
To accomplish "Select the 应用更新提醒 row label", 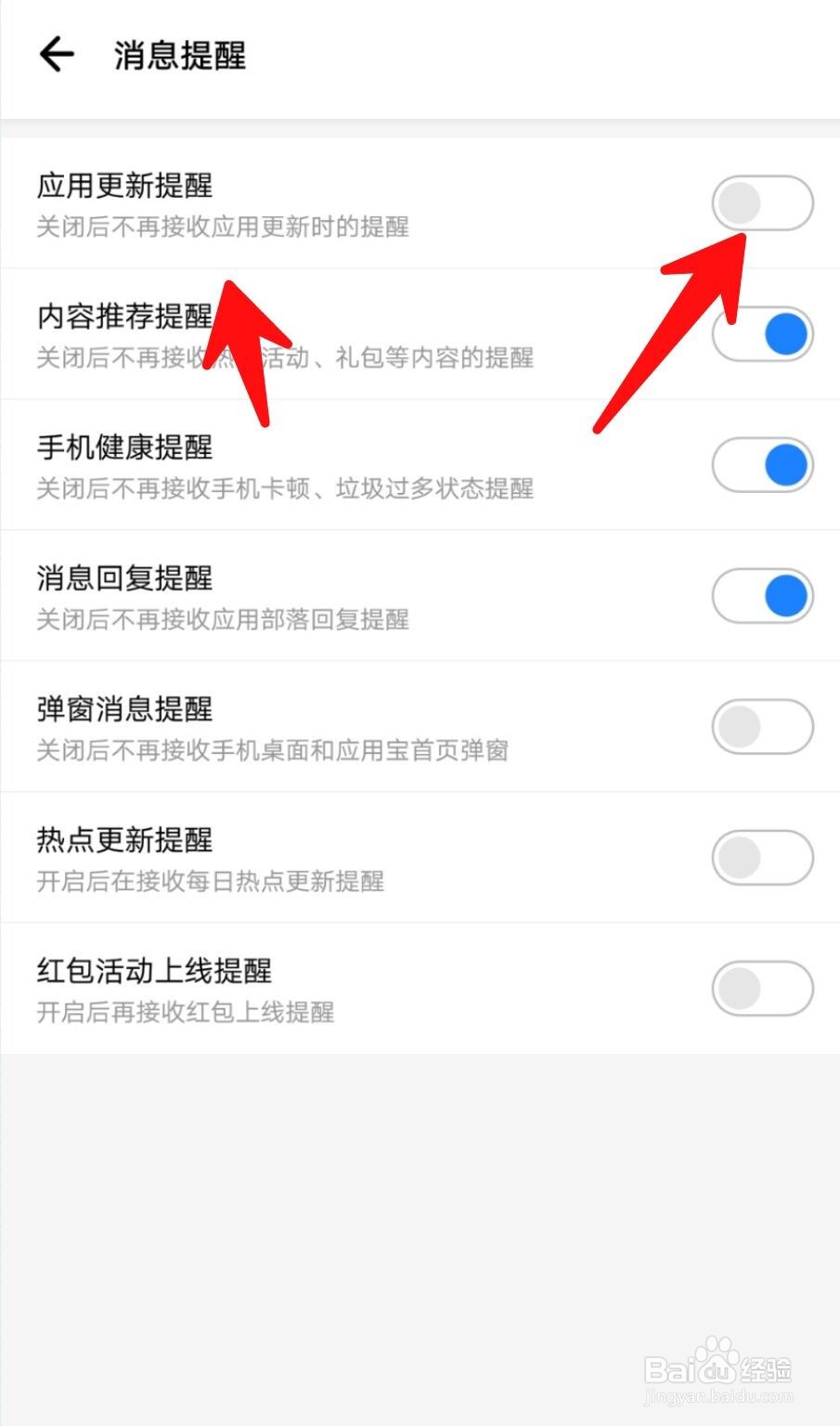I will [123, 186].
